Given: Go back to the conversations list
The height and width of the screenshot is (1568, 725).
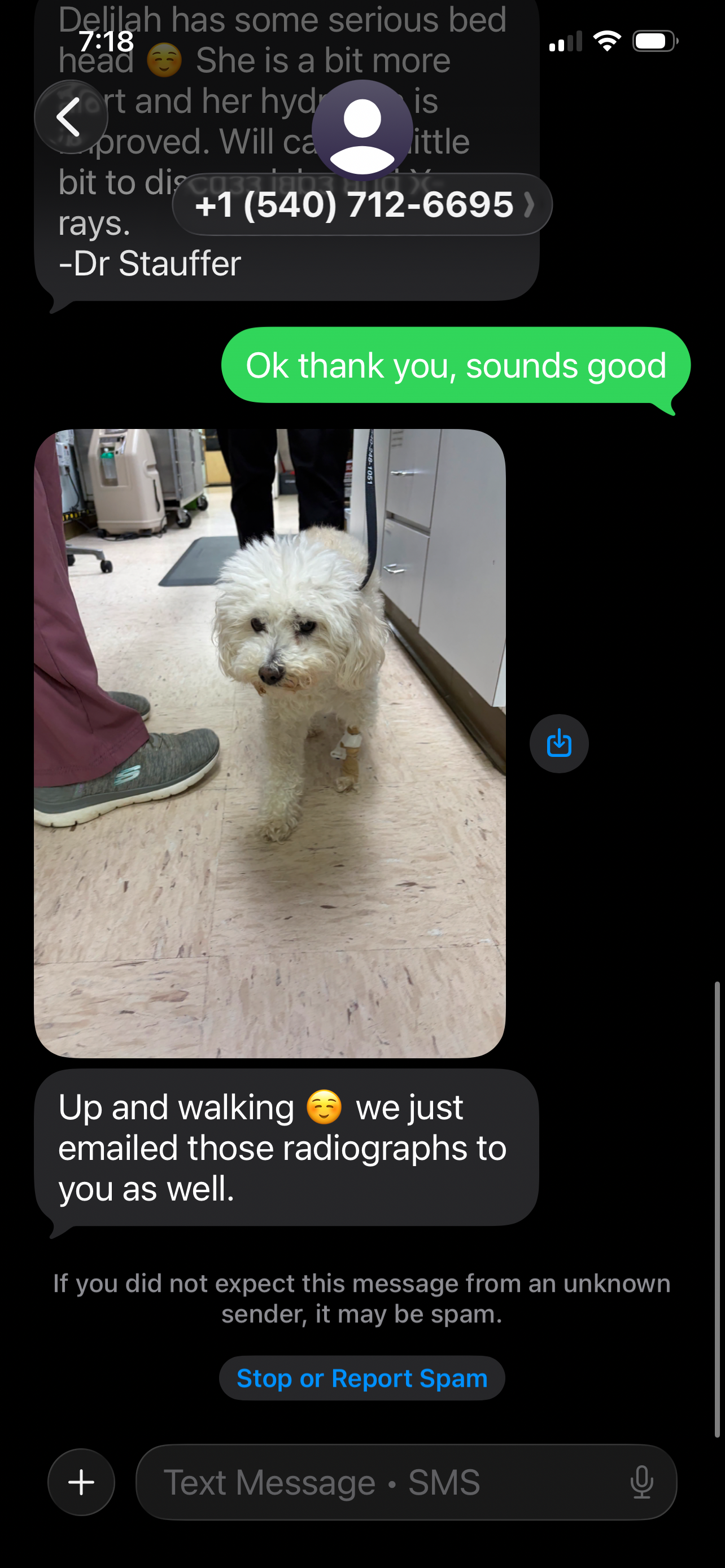Looking at the screenshot, I should [71, 117].
